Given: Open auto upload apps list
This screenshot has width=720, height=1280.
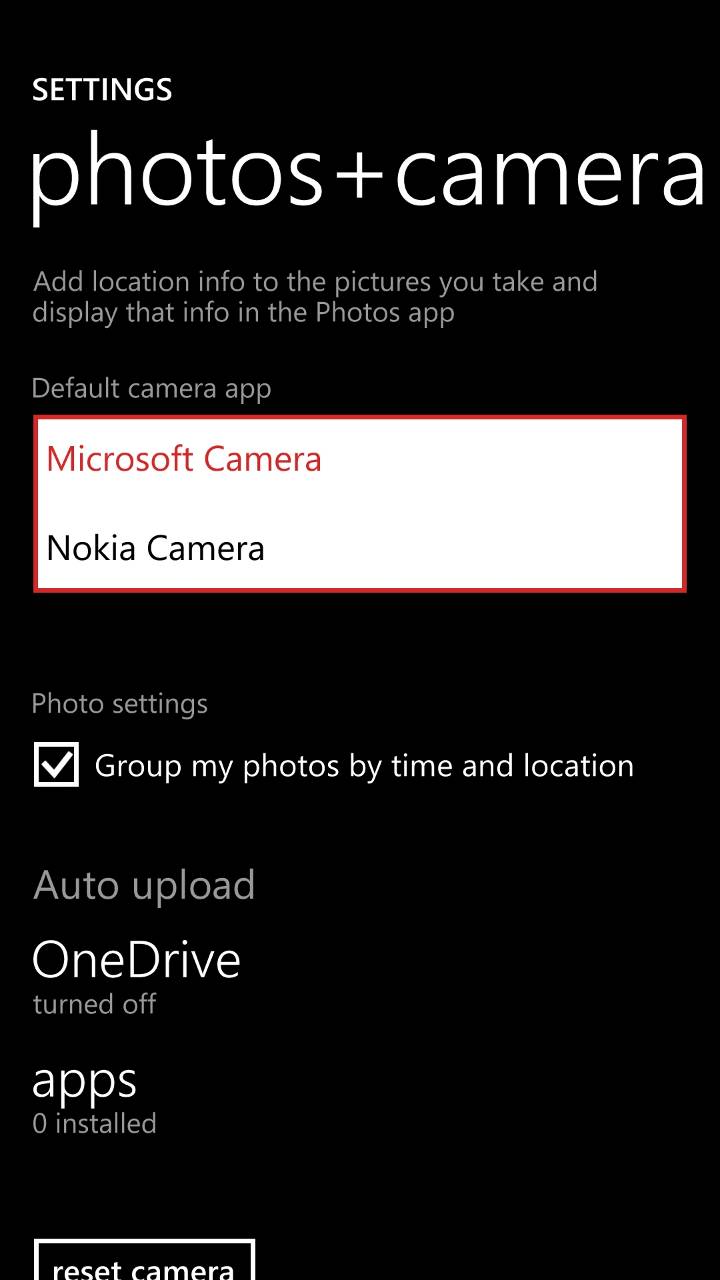Looking at the screenshot, I should 94,1096.
